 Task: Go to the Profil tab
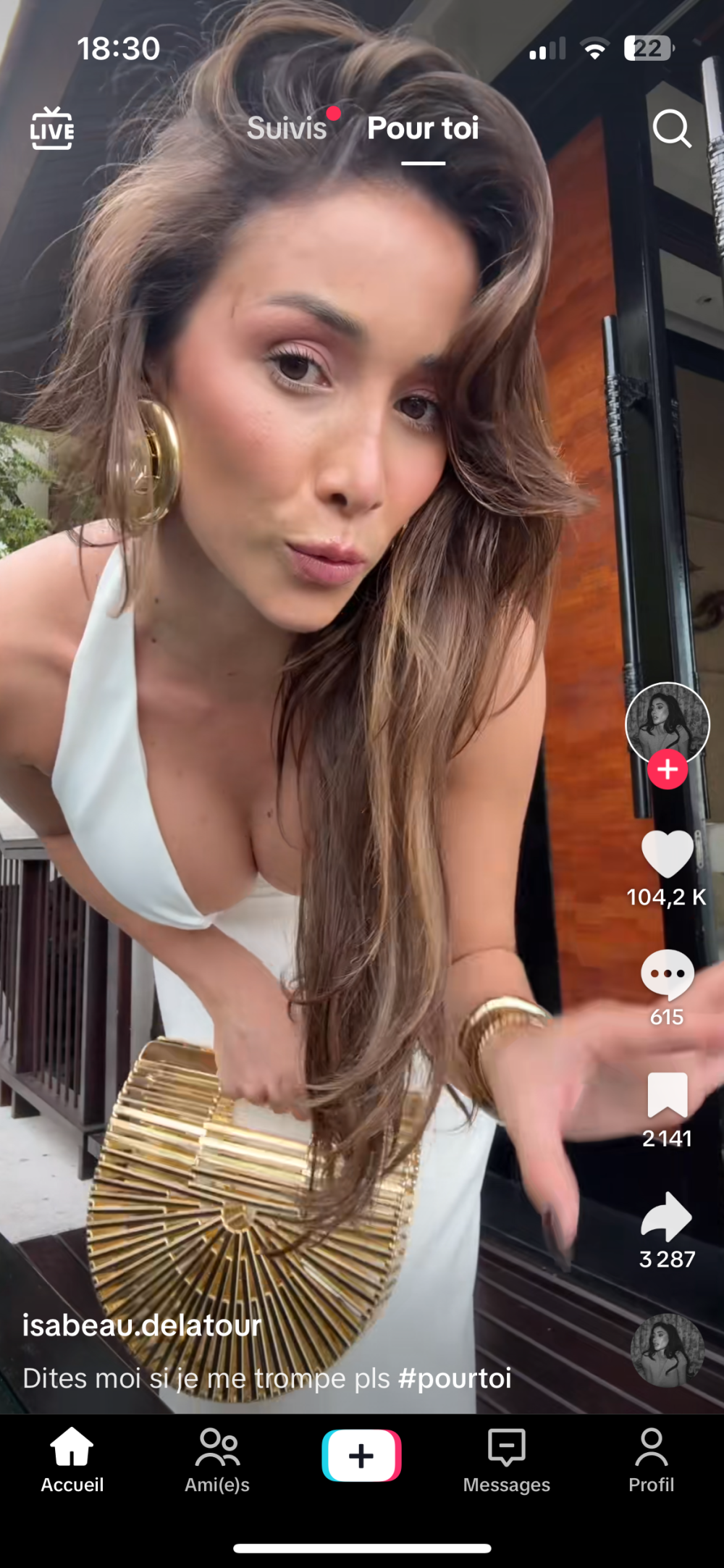click(651, 1461)
